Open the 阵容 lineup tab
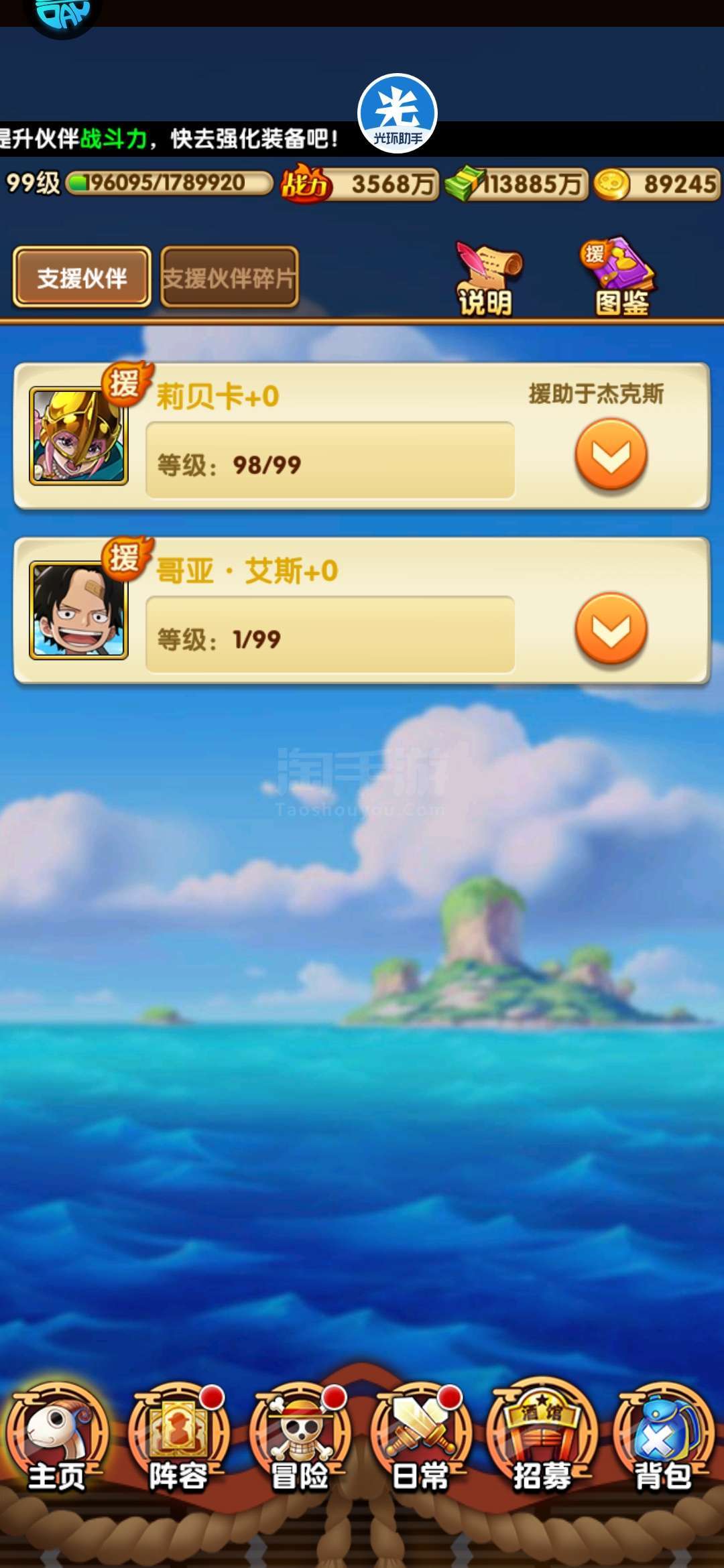724x1568 pixels. tap(178, 1438)
